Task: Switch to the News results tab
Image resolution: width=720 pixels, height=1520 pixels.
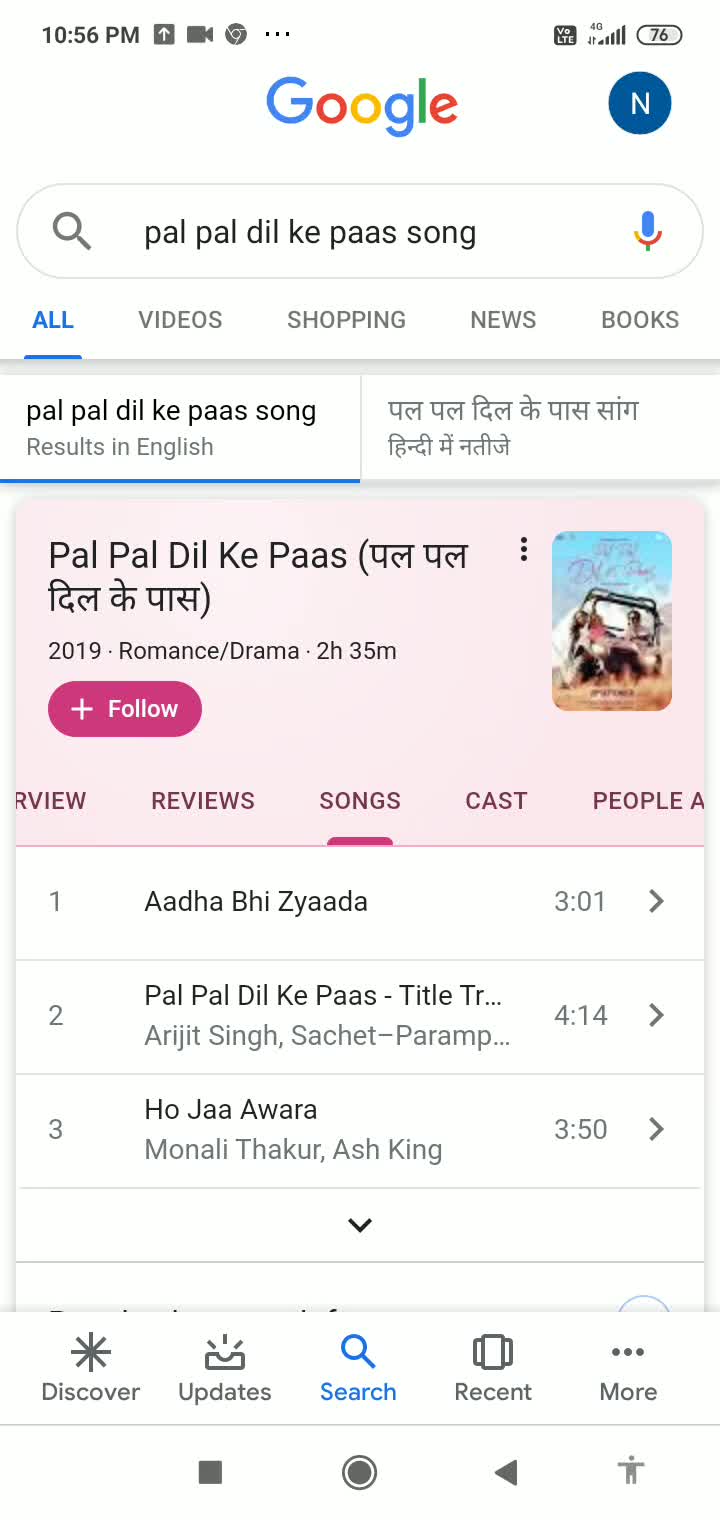Action: (x=503, y=320)
